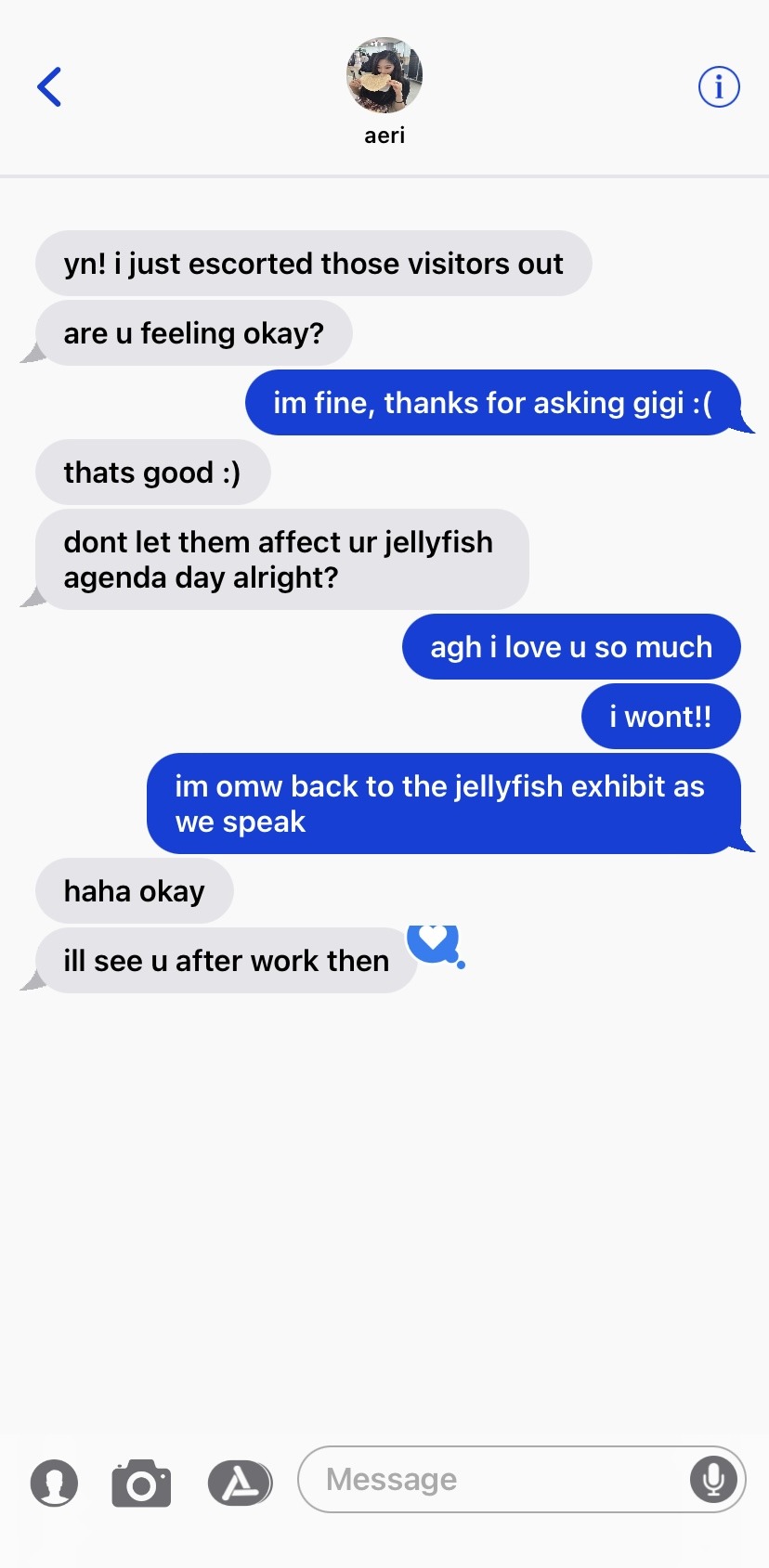The width and height of the screenshot is (769, 1568).
Task: Go back to the conversations list
Action: pos(49,87)
